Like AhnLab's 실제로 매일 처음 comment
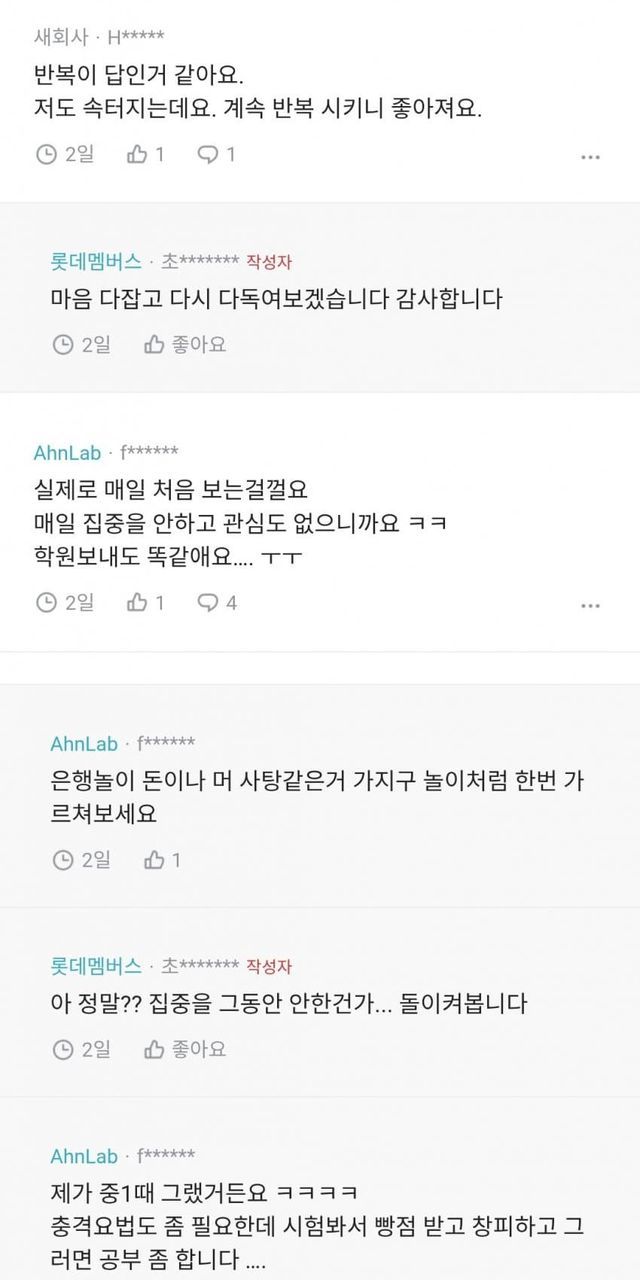This screenshot has width=640, height=1280. 144,603
